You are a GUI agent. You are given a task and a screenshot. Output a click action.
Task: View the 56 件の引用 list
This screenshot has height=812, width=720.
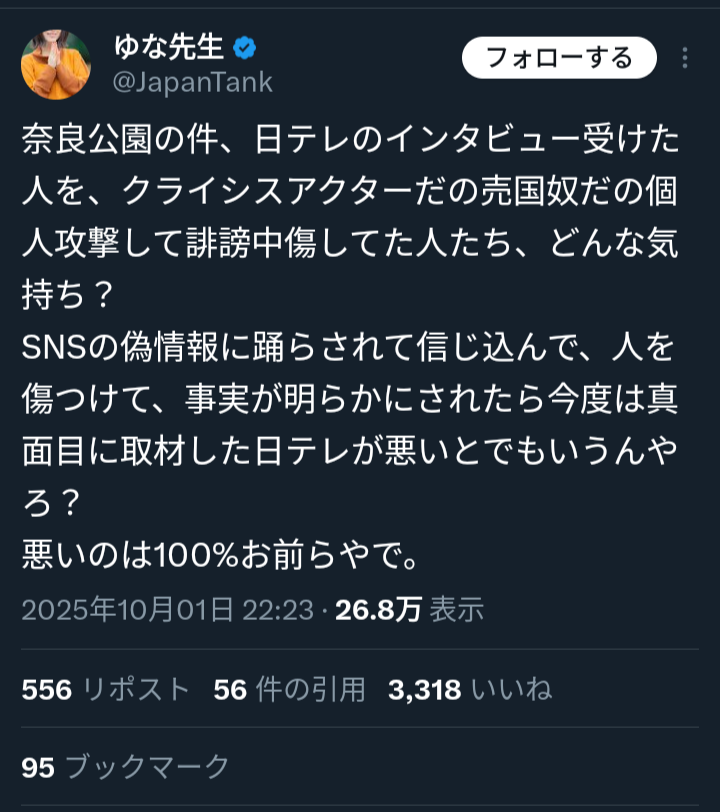(x=289, y=689)
